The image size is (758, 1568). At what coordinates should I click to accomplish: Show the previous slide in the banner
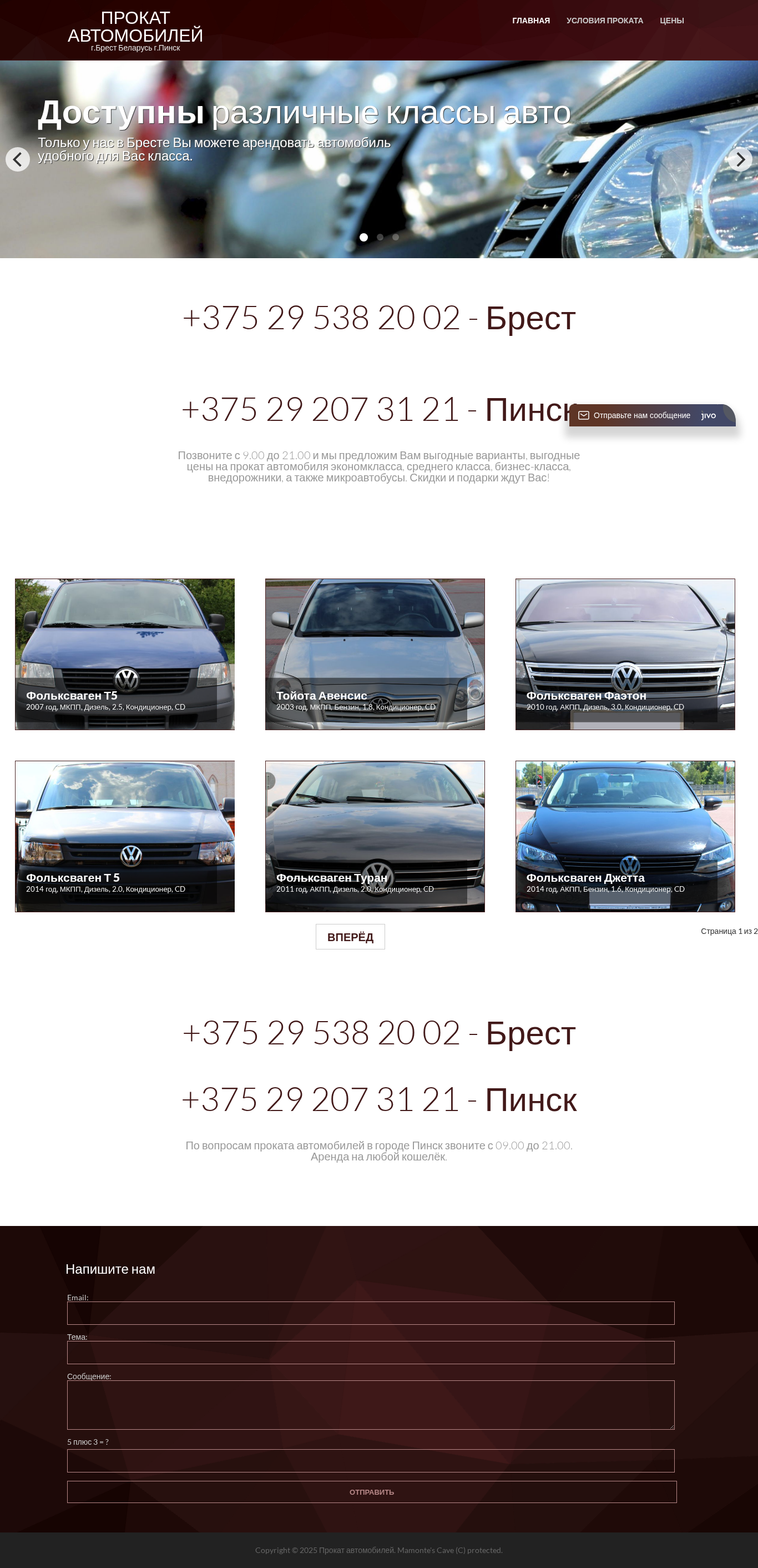pos(18,159)
